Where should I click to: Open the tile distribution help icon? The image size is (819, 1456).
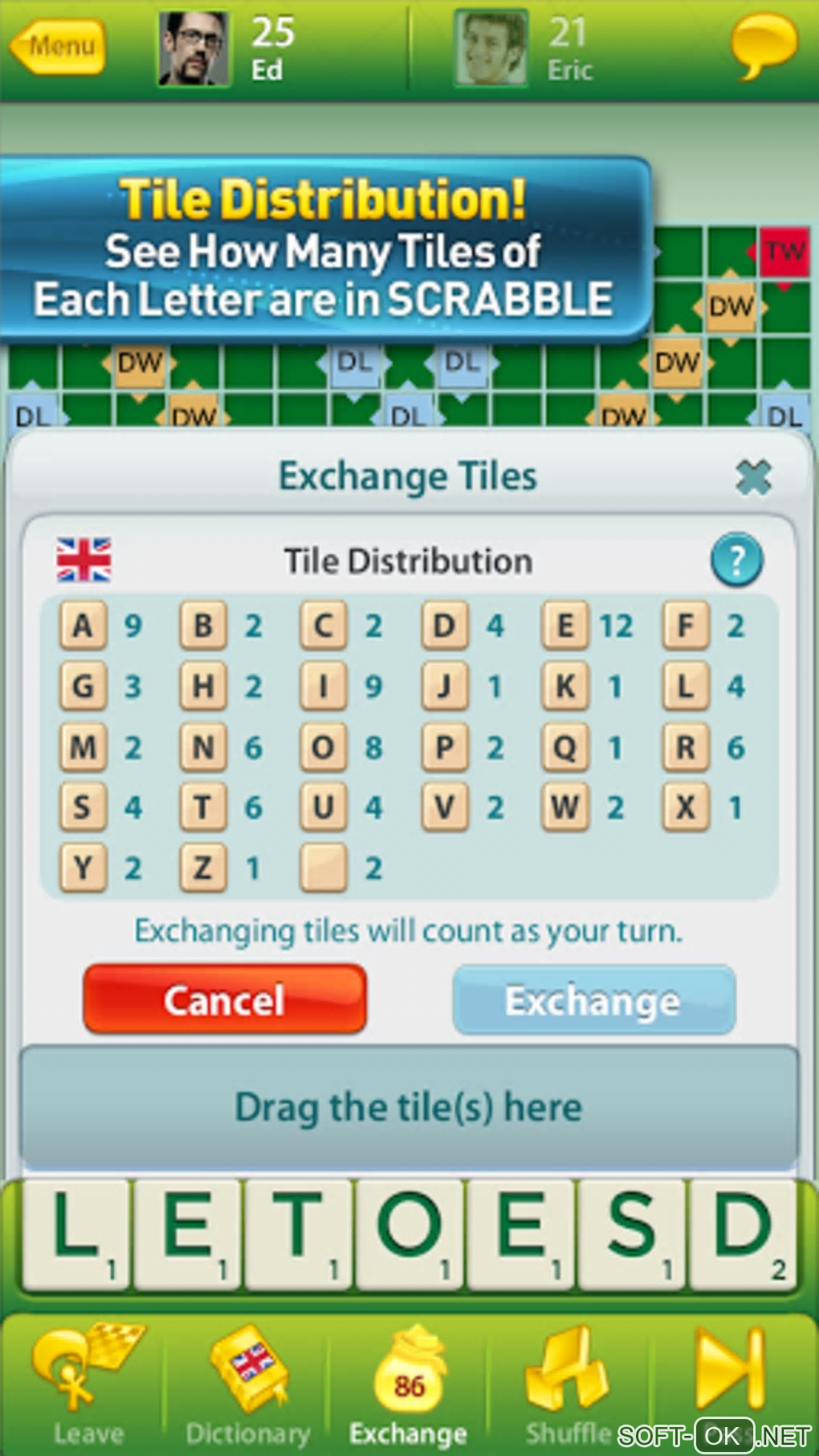(x=735, y=560)
